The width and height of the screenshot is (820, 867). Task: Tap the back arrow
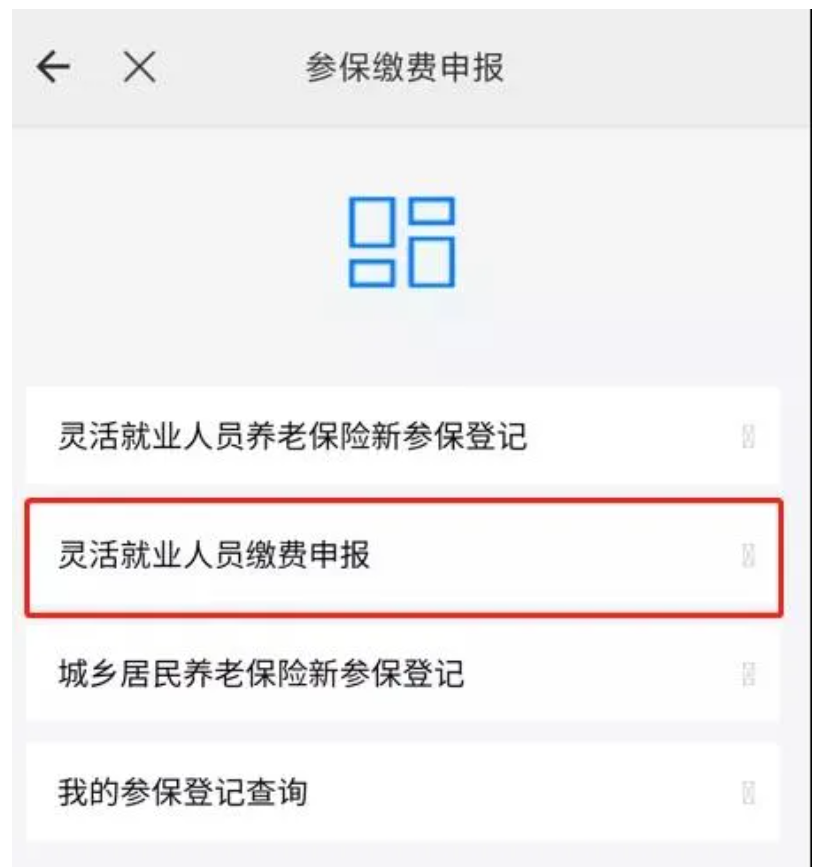click(52, 69)
